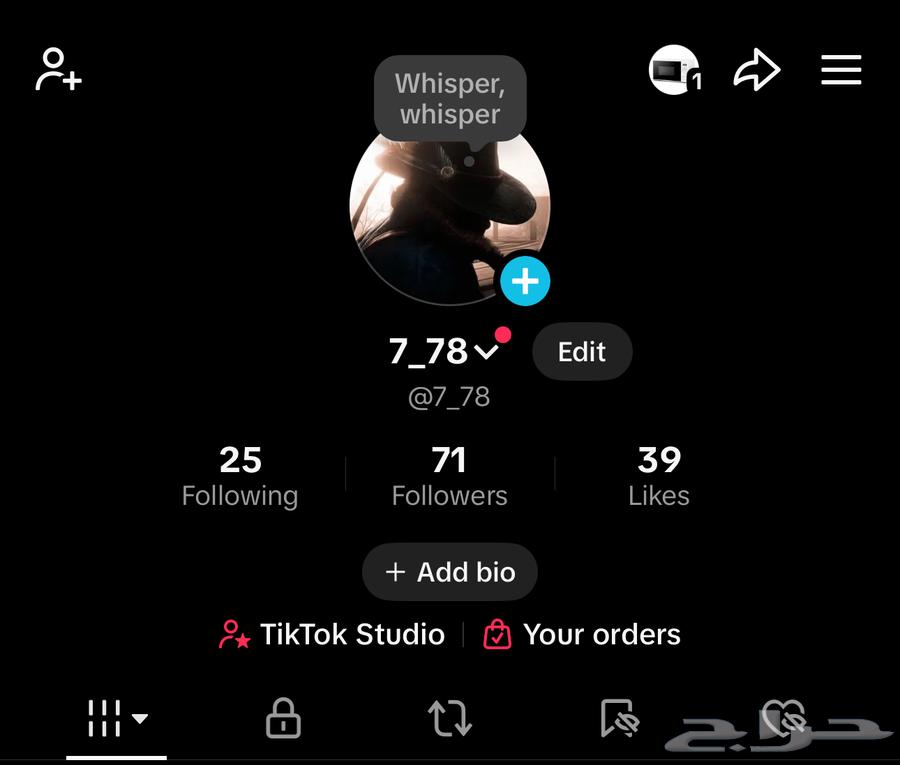Open the Likes count
Image resolution: width=900 pixels, height=765 pixels.
(659, 476)
